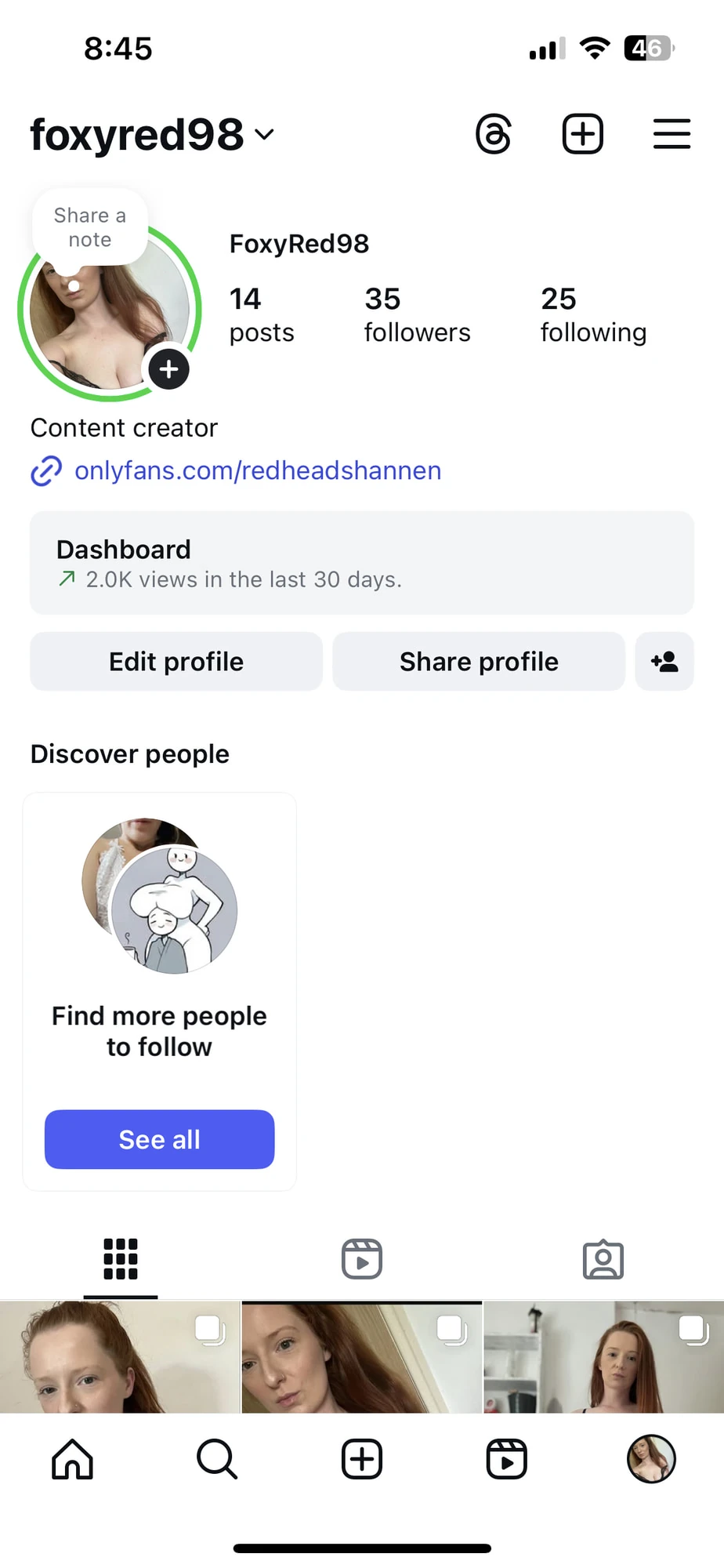Tap the Share a note bubble
Screen dimensions: 724x1568
(89, 227)
